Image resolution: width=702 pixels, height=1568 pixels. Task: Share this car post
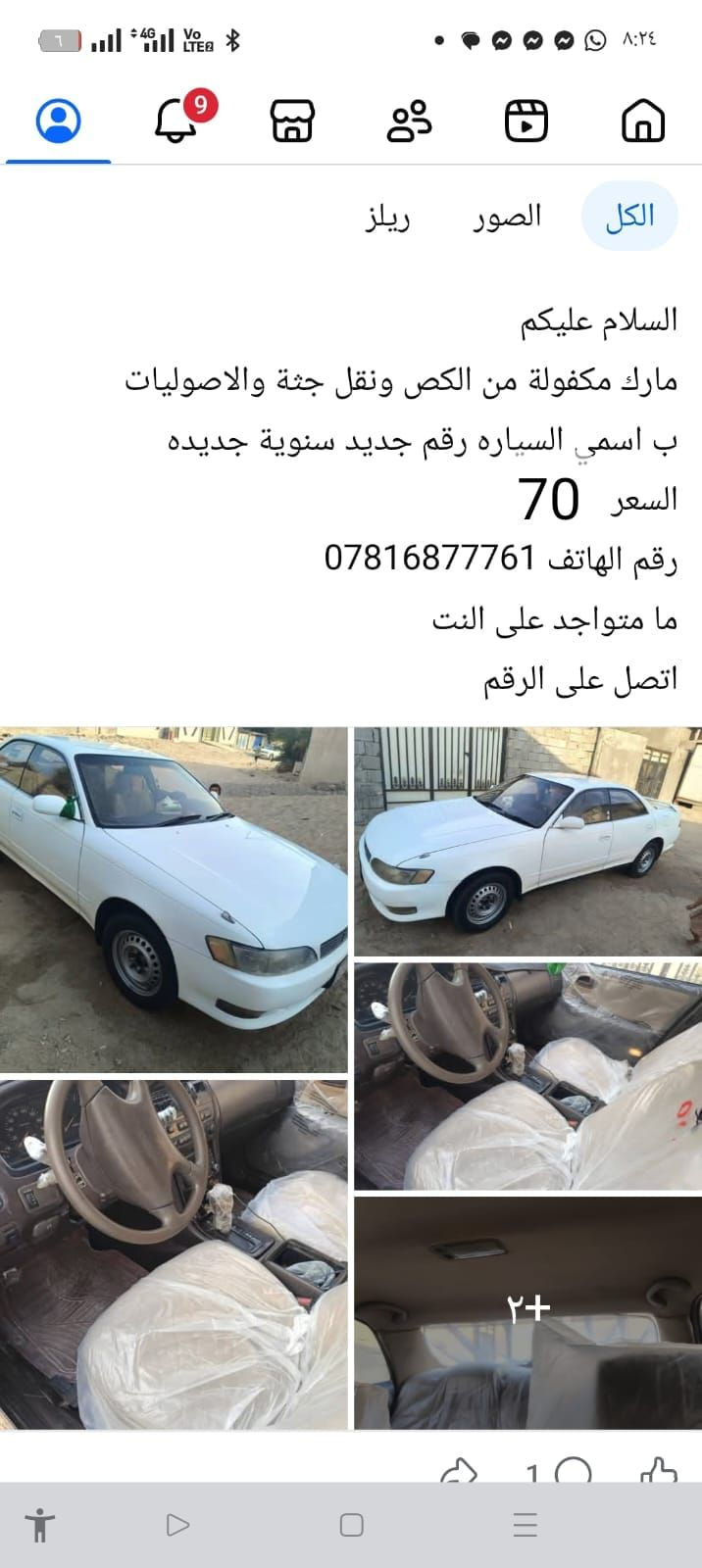(459, 1472)
